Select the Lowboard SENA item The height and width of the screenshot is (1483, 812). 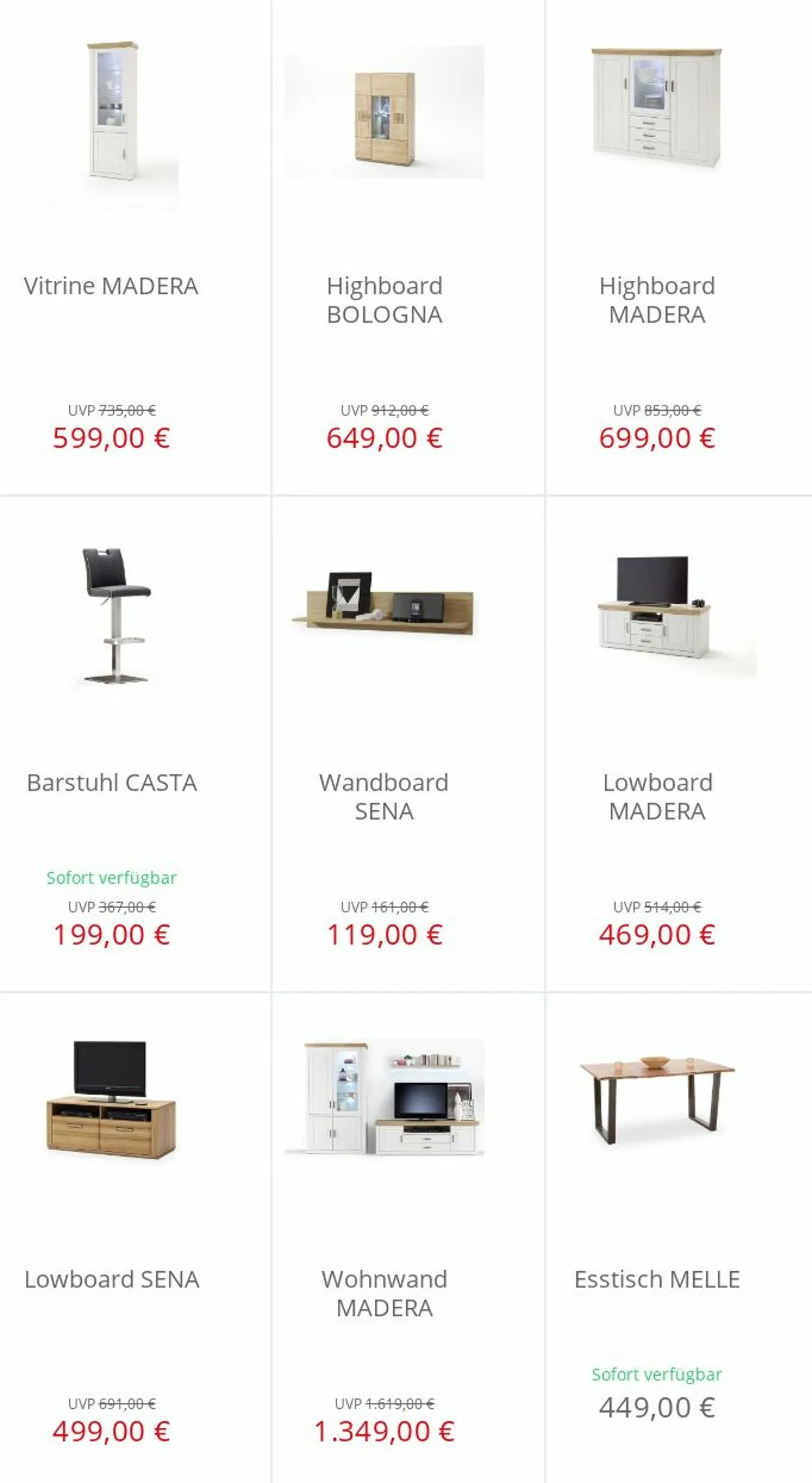click(135, 1238)
